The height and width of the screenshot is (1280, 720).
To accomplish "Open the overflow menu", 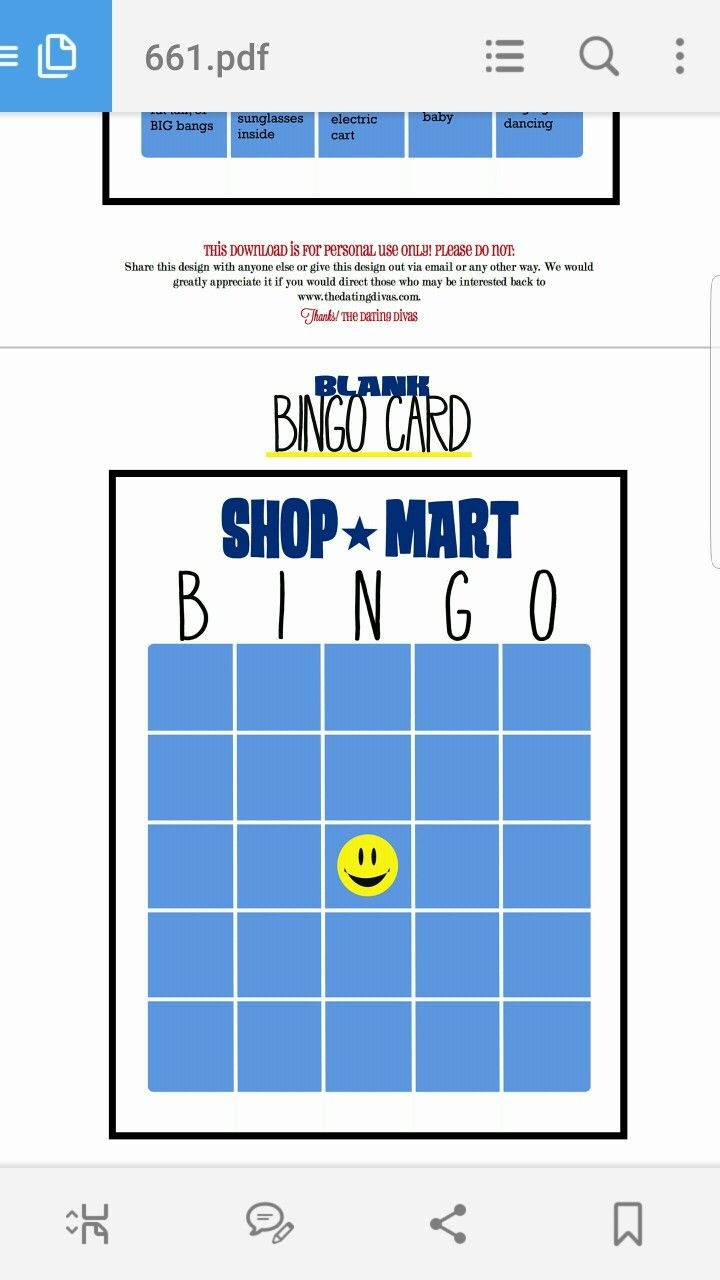I will (680, 56).
